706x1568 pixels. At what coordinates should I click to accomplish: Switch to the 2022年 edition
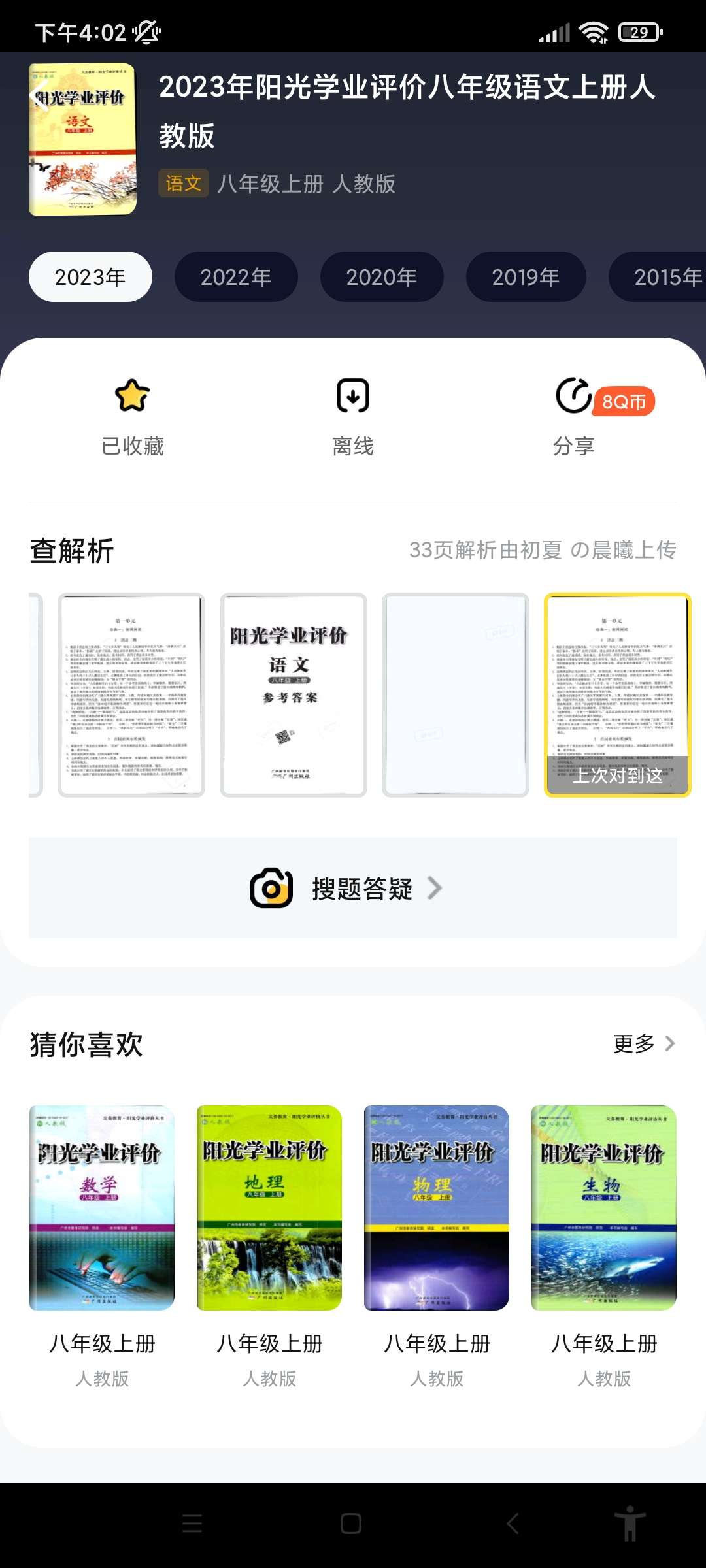click(x=236, y=277)
